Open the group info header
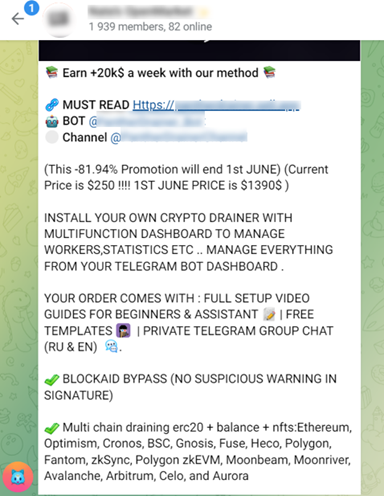Image resolution: width=384 pixels, height=496 pixels. pos(150,19)
